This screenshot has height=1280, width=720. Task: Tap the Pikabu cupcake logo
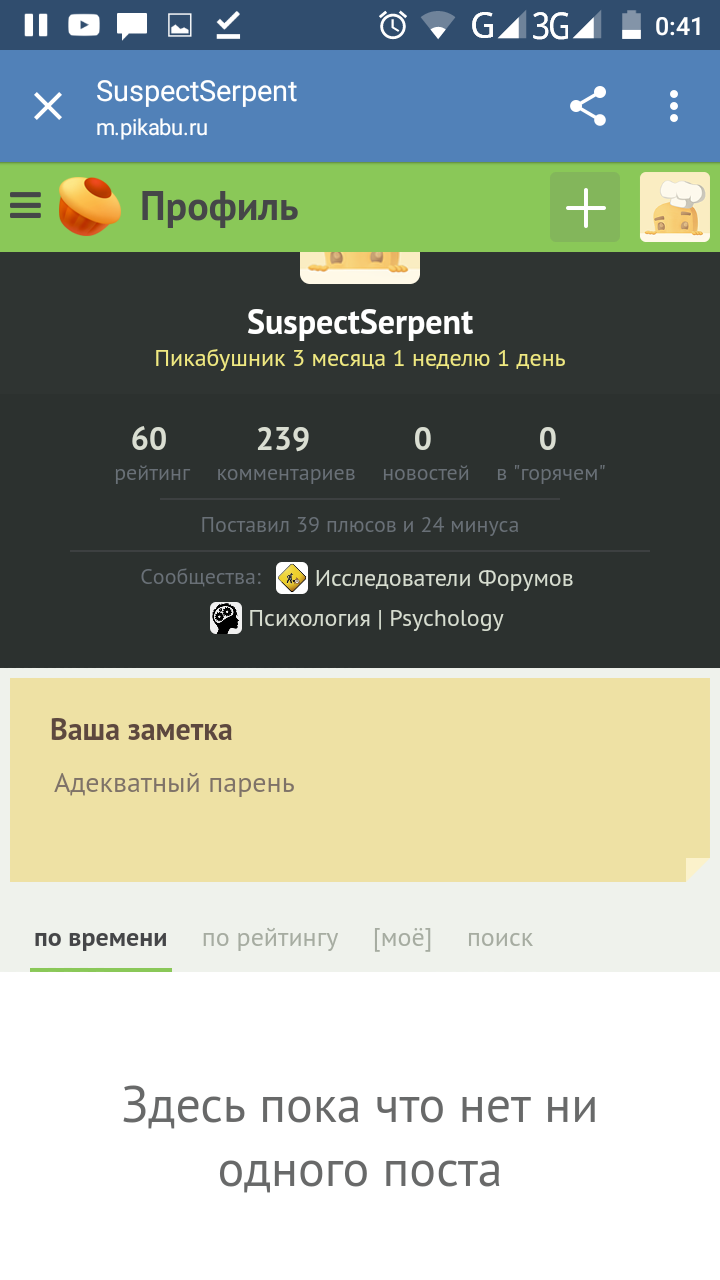pos(89,206)
